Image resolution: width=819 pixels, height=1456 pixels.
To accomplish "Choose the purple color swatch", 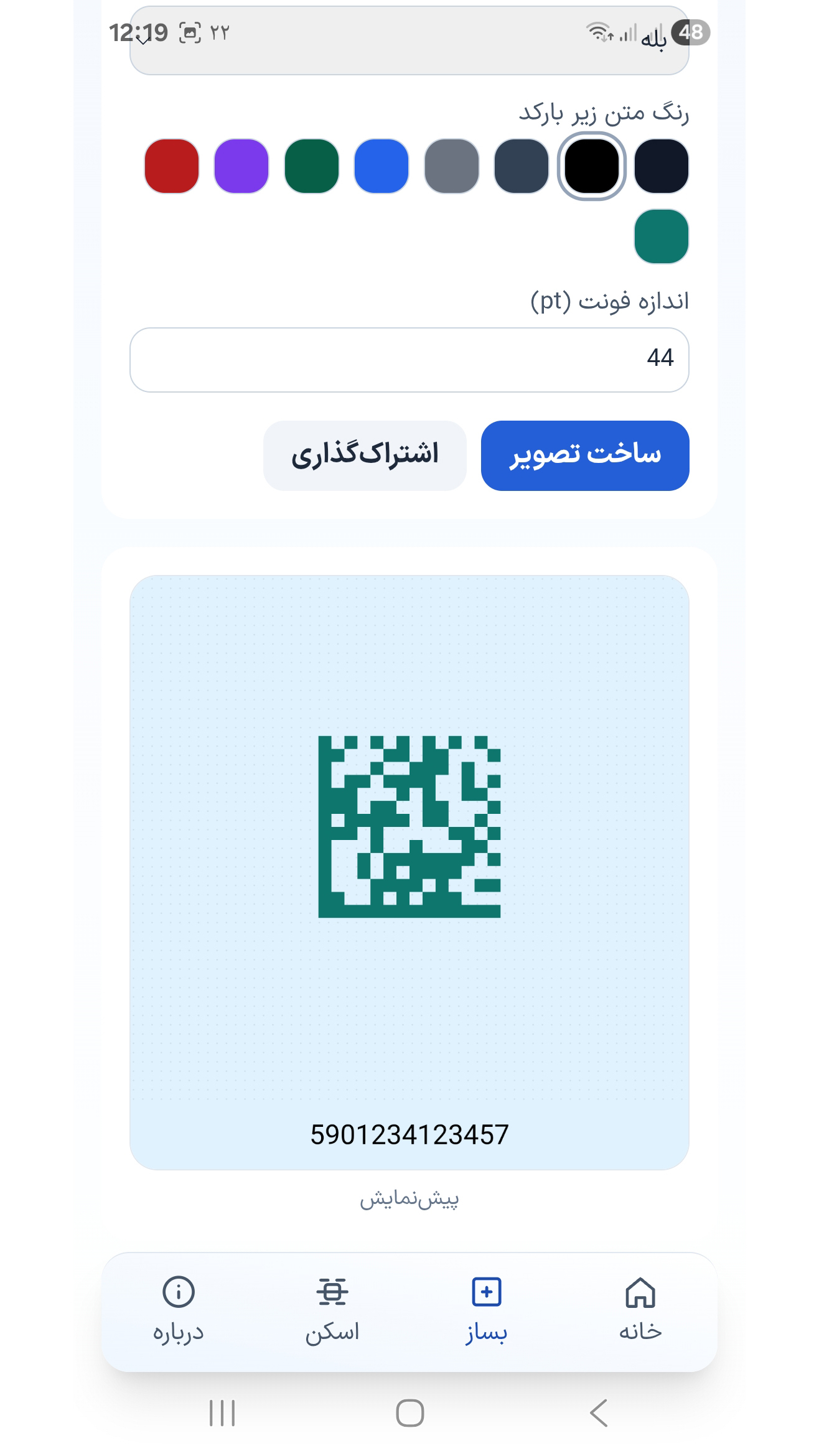I will (x=241, y=166).
